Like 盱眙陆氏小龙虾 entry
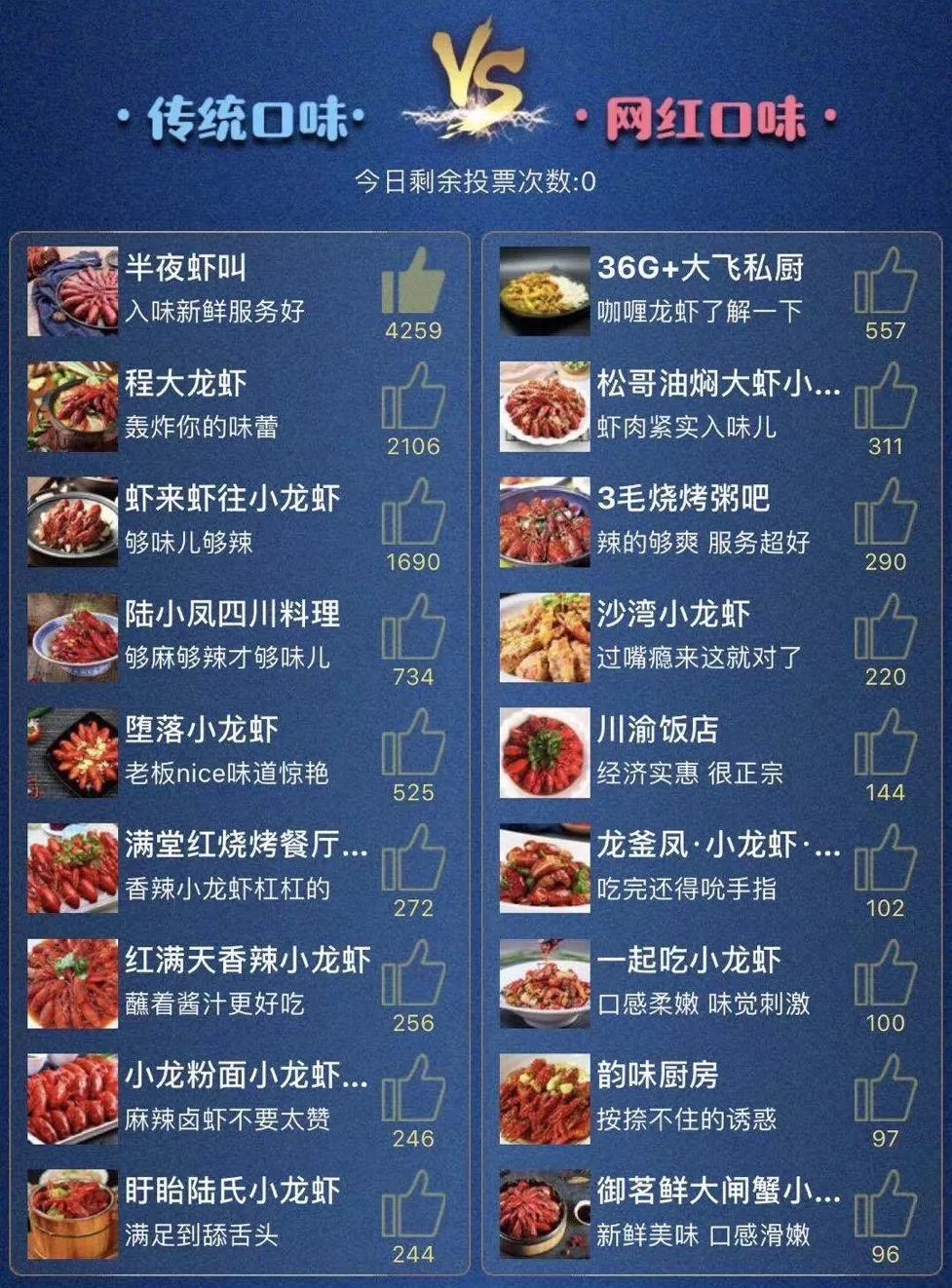This screenshot has height=1288, width=952. [413, 1205]
